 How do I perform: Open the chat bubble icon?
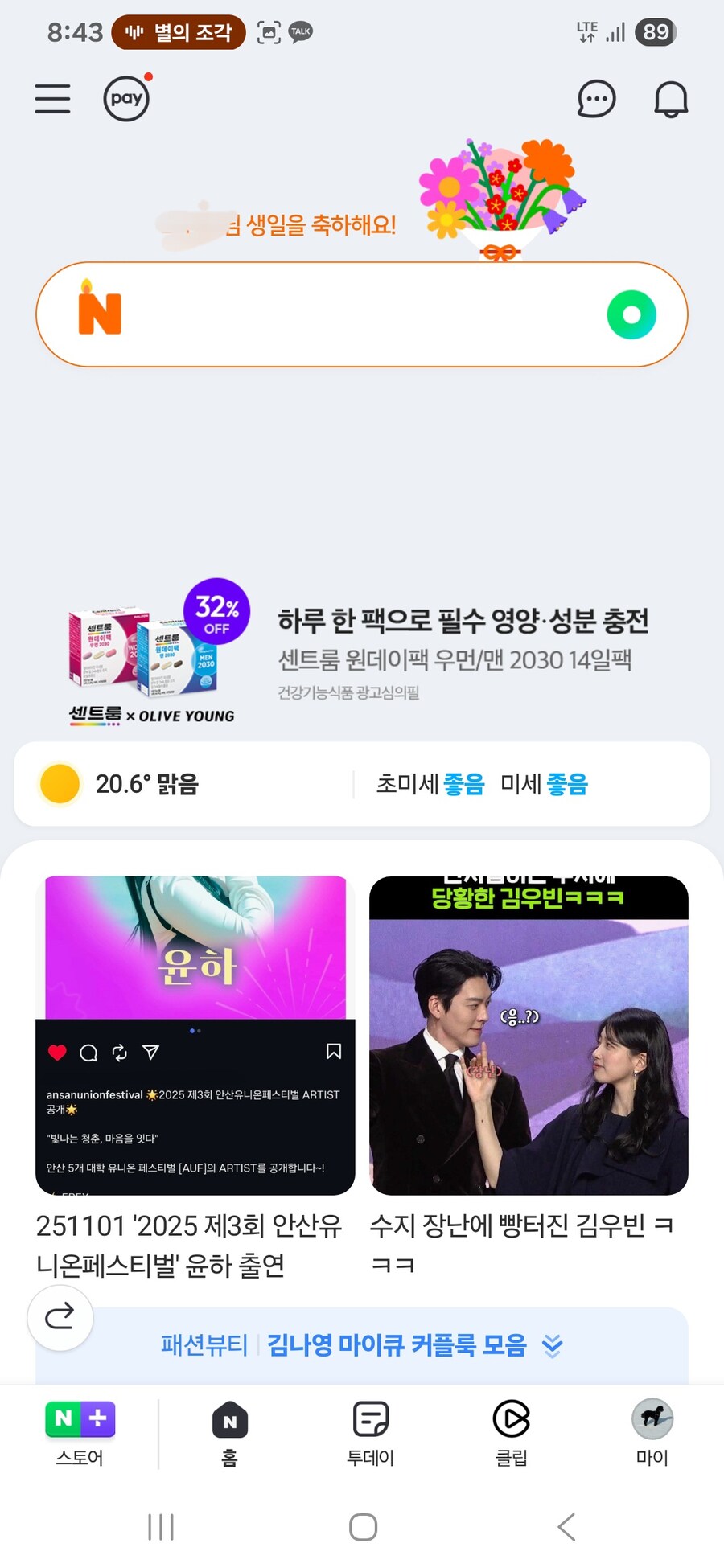[x=596, y=98]
